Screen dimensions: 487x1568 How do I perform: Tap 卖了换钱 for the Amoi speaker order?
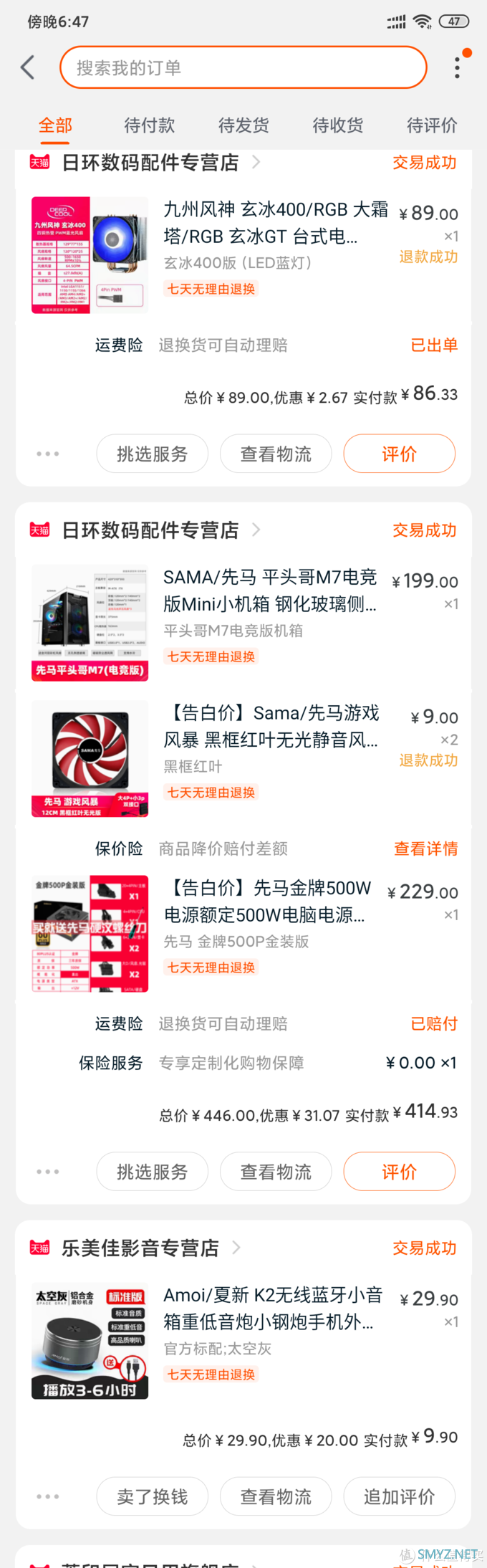(153, 1497)
